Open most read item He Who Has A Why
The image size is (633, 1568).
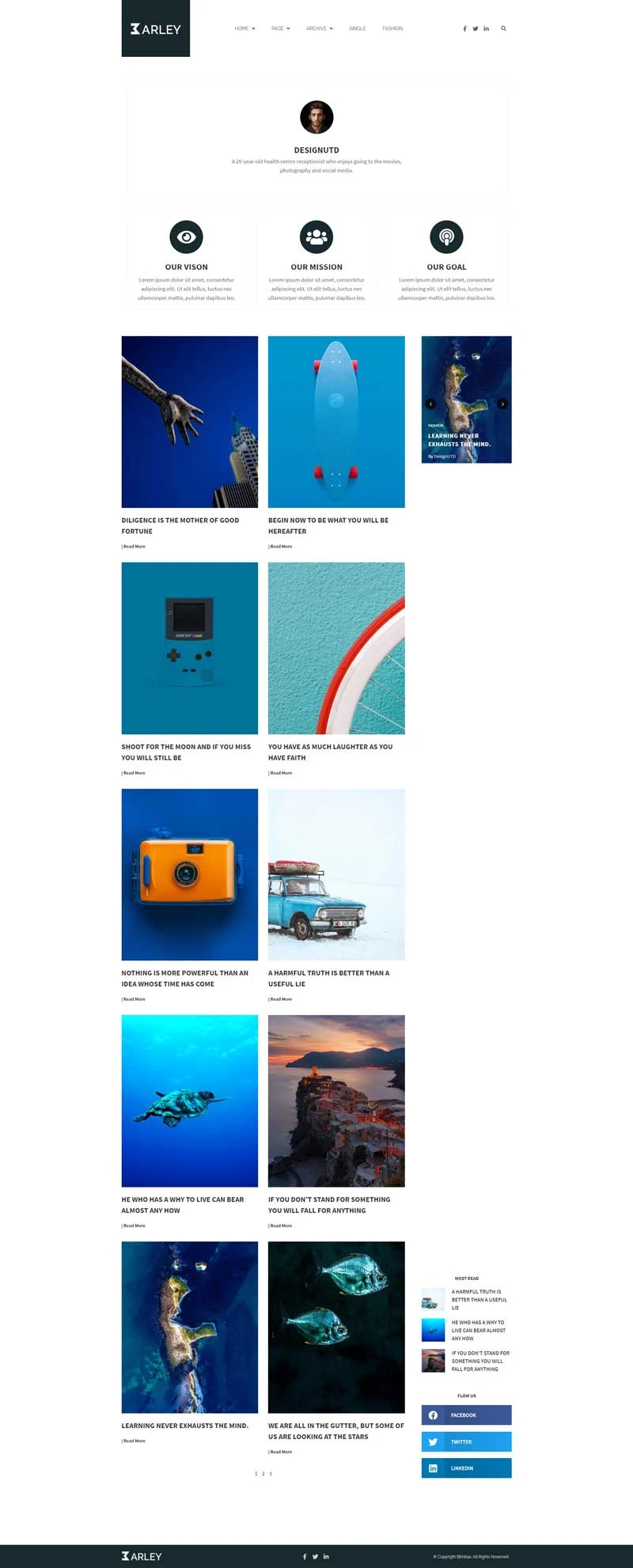coord(478,1330)
